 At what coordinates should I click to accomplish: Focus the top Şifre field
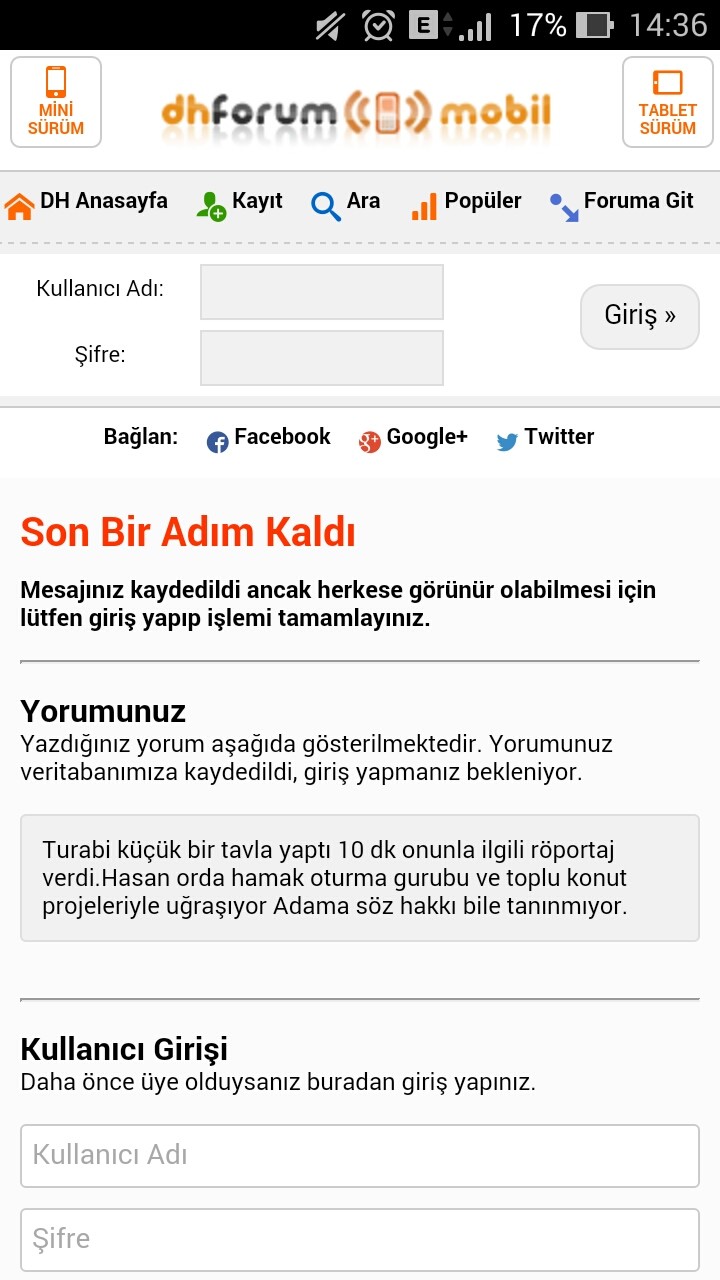pos(321,358)
